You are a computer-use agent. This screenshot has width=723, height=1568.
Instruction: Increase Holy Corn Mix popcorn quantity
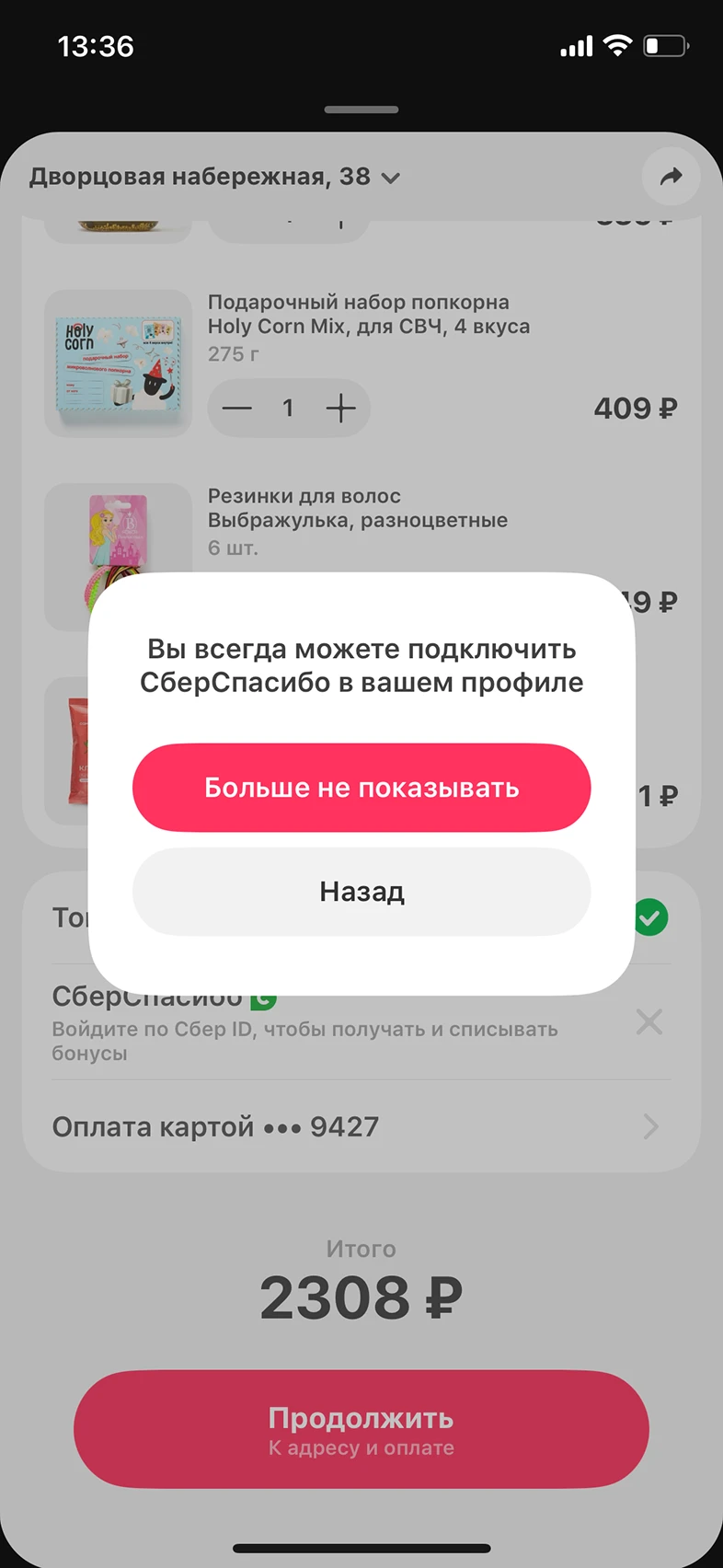(340, 409)
